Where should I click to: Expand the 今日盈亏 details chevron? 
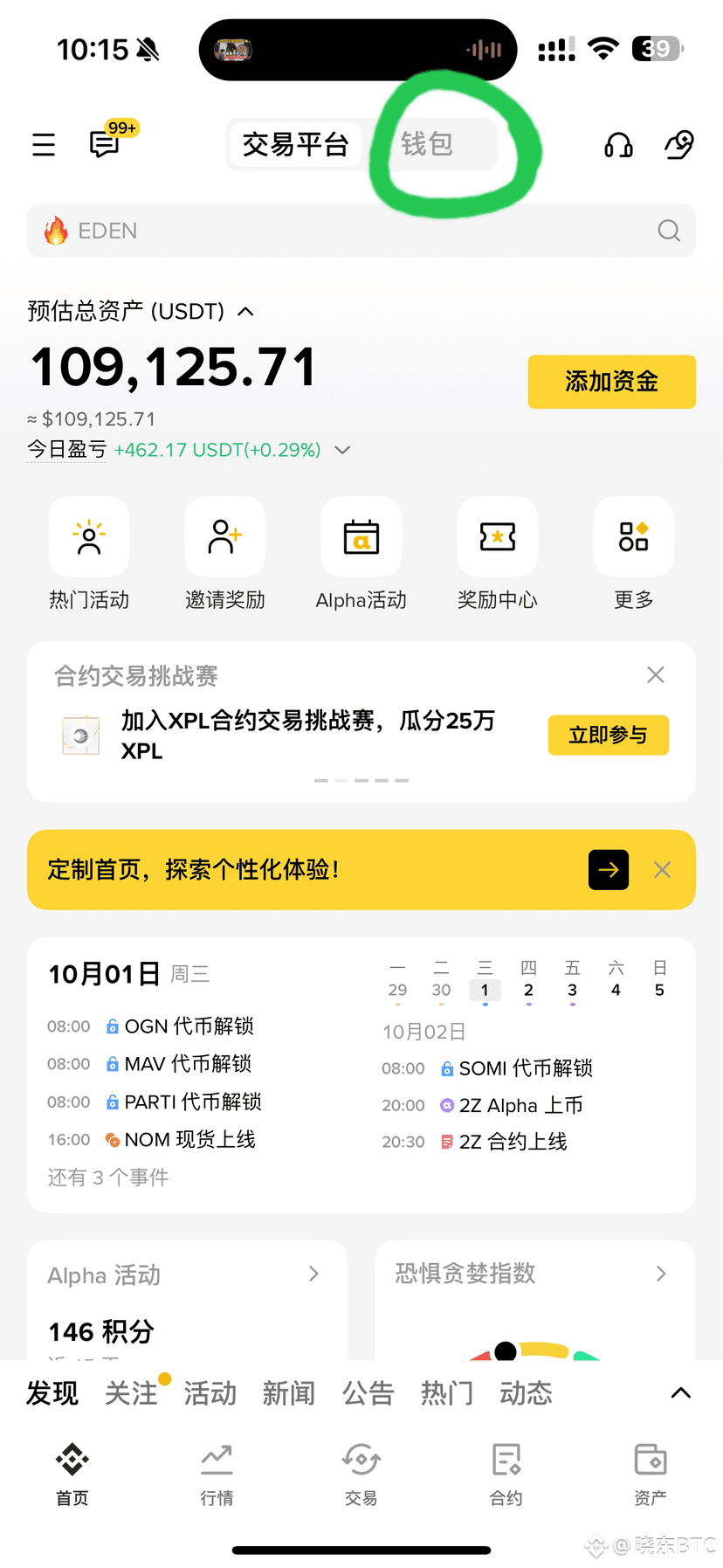pos(343,450)
